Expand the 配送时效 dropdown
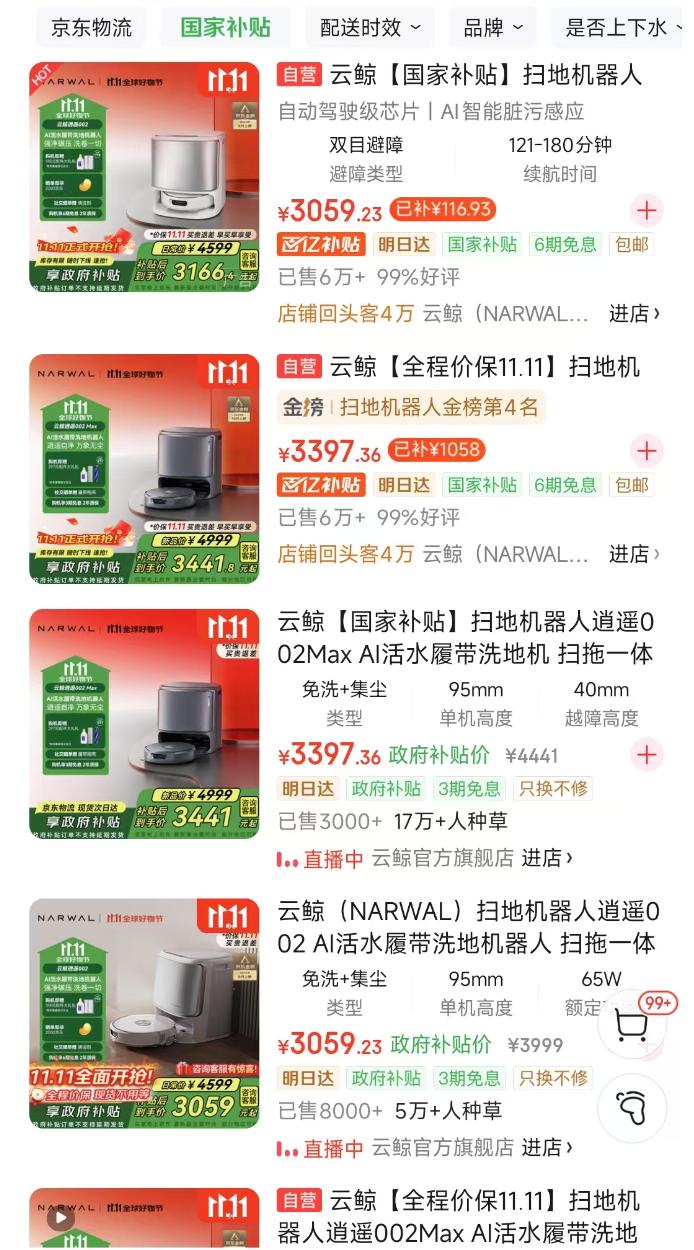Image resolution: width=694 pixels, height=1250 pixels. tap(369, 27)
